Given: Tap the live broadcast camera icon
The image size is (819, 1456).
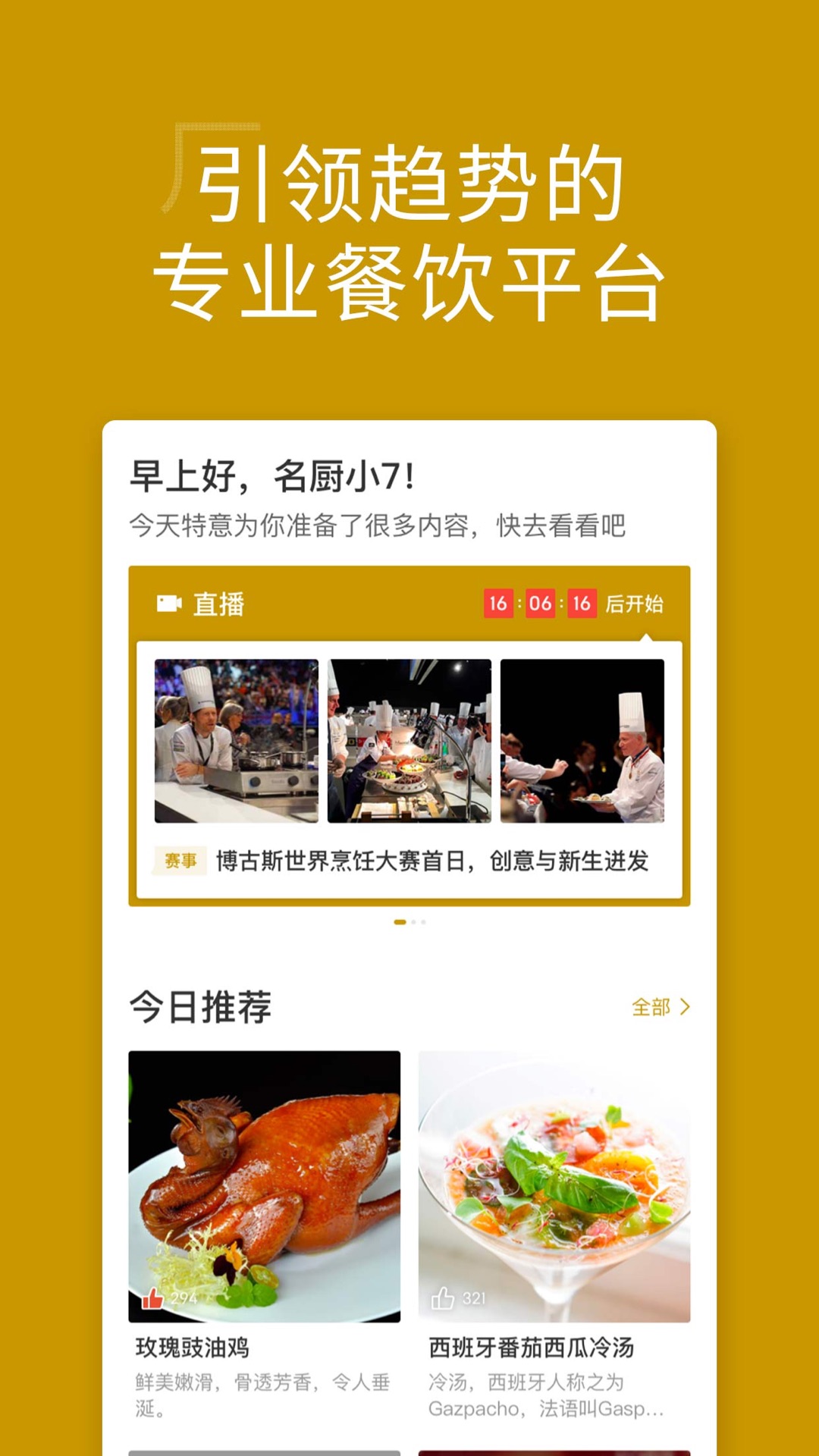Looking at the screenshot, I should pos(169,601).
